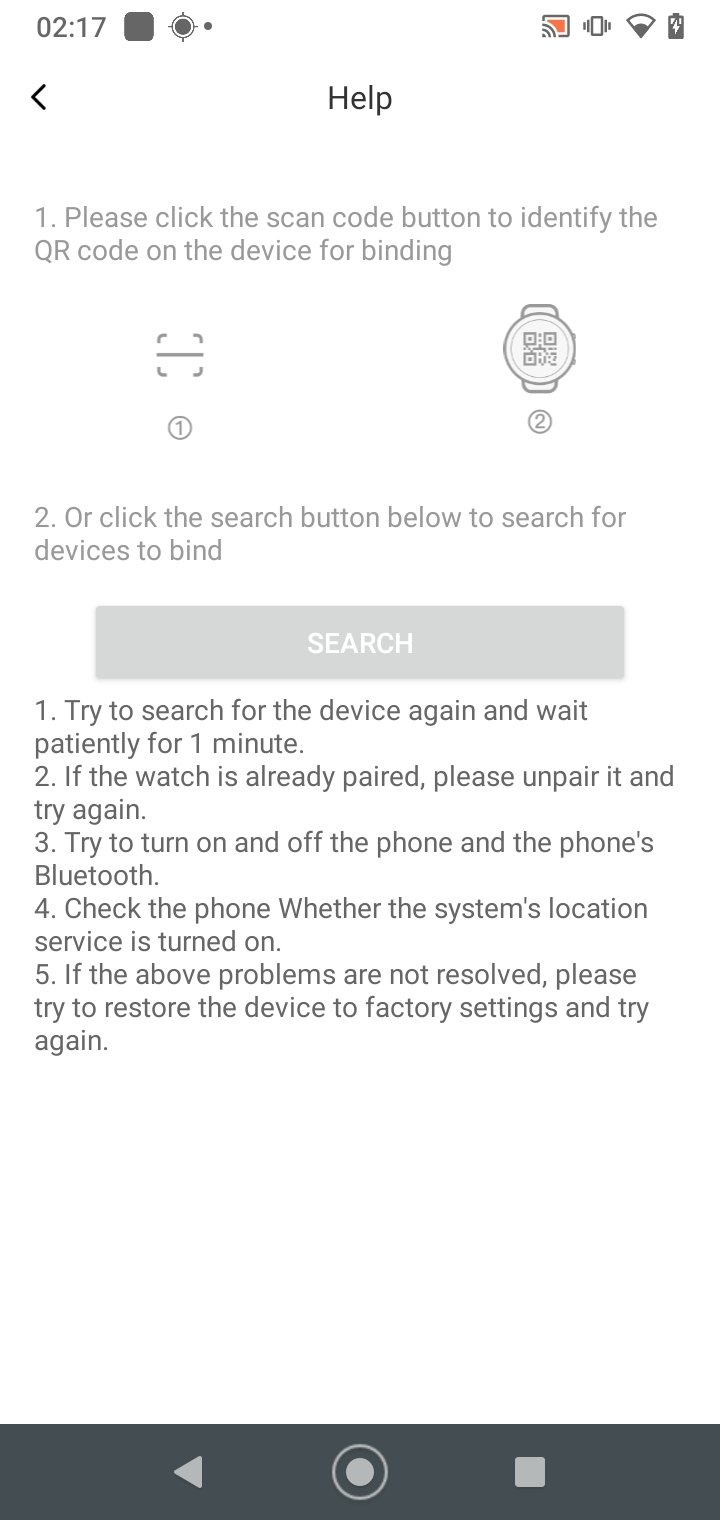Tap the scan code icon
The height and width of the screenshot is (1520, 720).
(180, 355)
